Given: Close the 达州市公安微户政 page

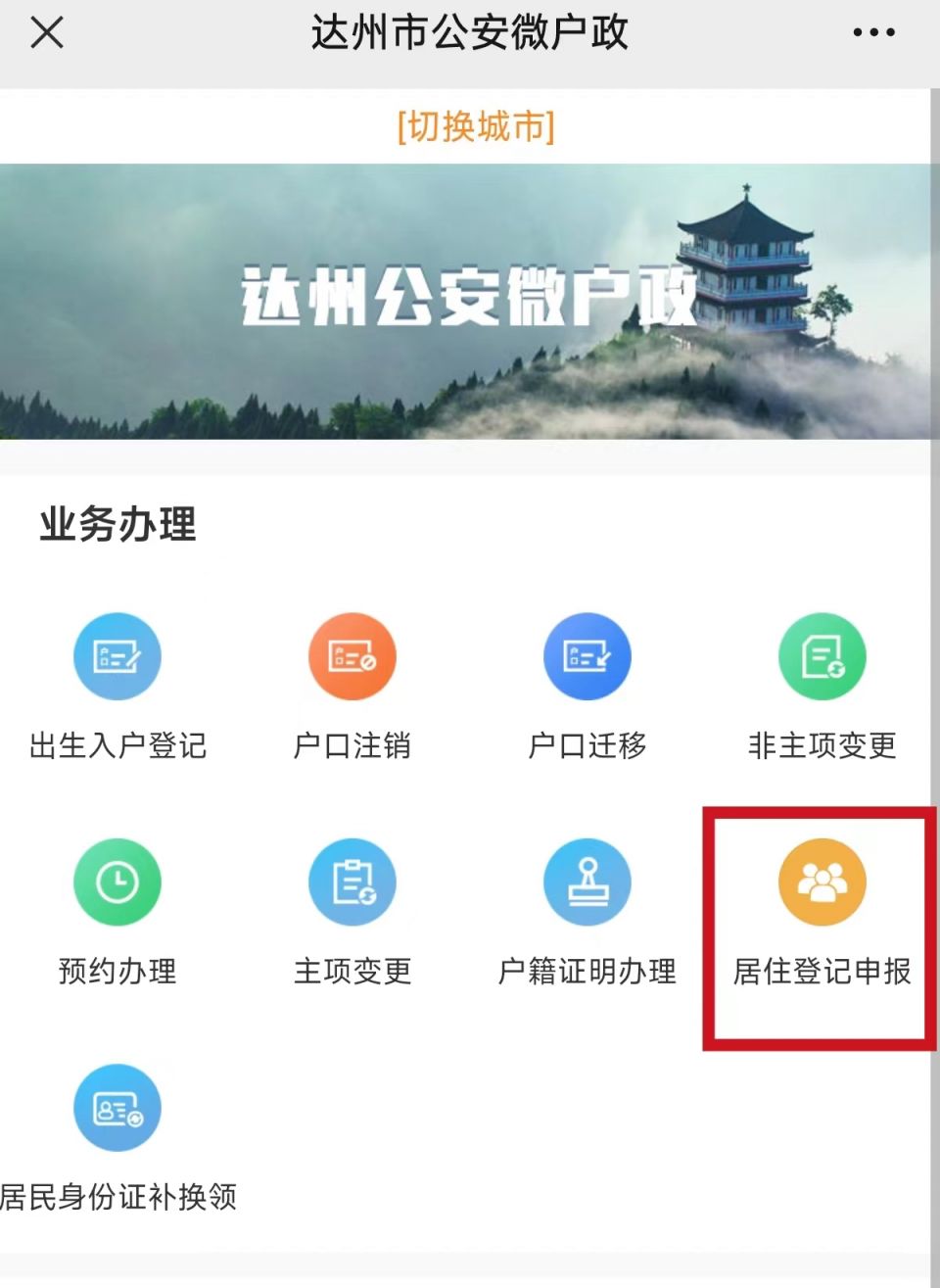Looking at the screenshot, I should 47,32.
